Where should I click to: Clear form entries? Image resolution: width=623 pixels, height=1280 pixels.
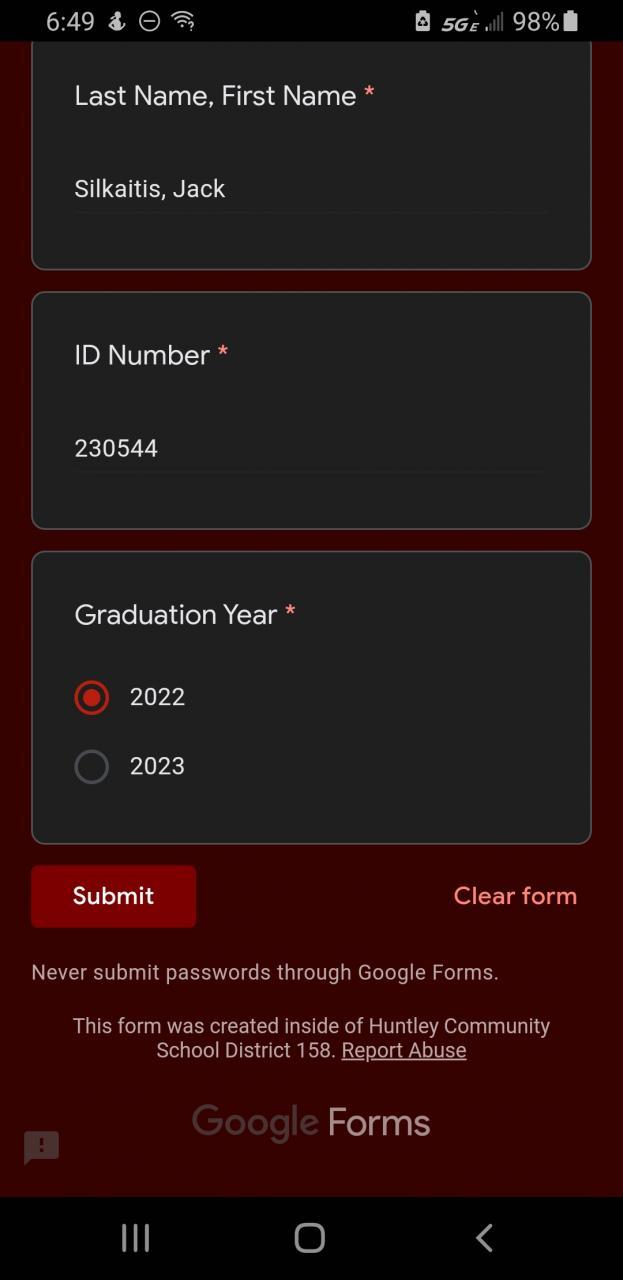tap(515, 896)
